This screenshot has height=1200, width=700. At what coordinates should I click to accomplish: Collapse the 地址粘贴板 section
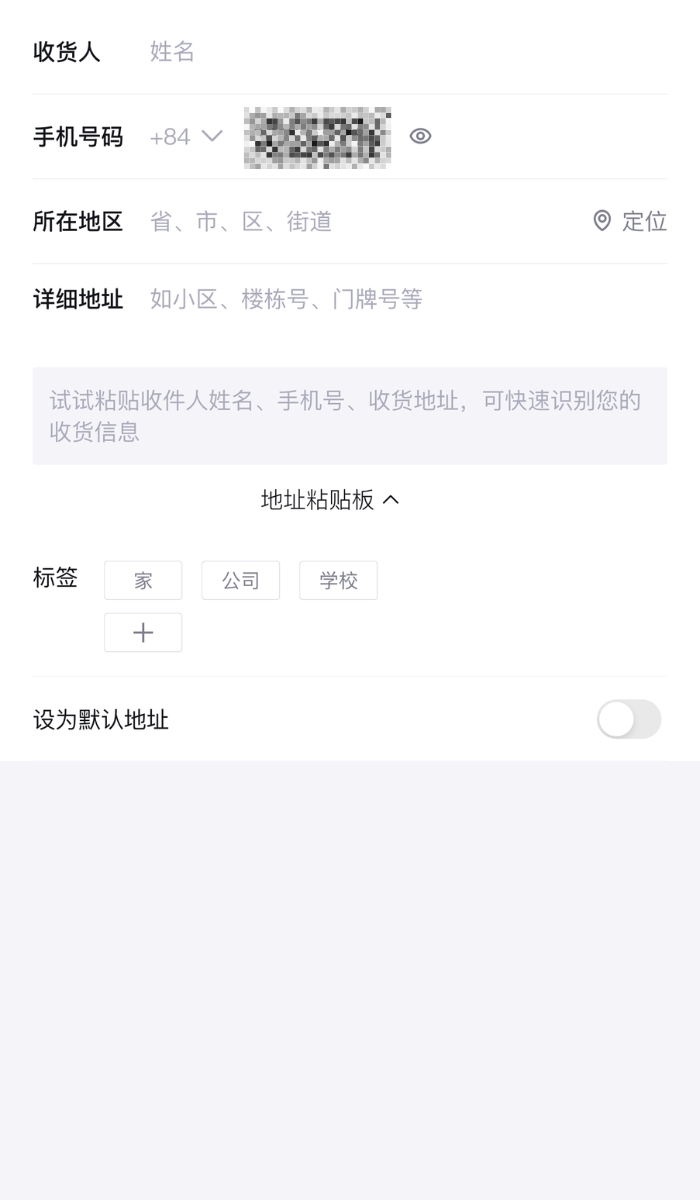click(x=330, y=500)
